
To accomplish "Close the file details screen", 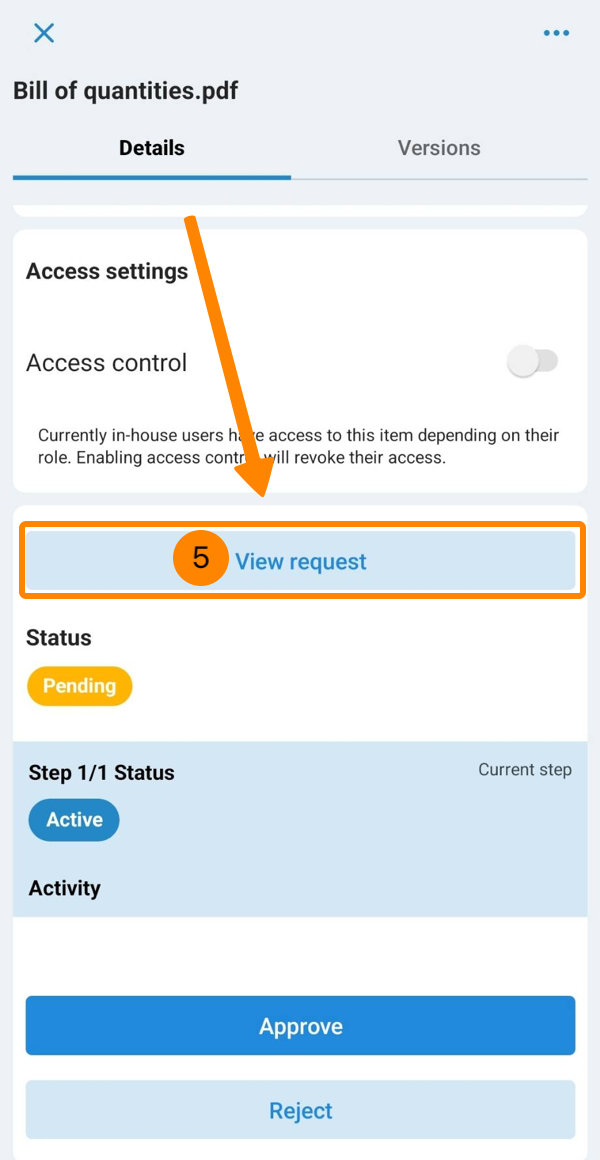I will pyautogui.click(x=44, y=33).
